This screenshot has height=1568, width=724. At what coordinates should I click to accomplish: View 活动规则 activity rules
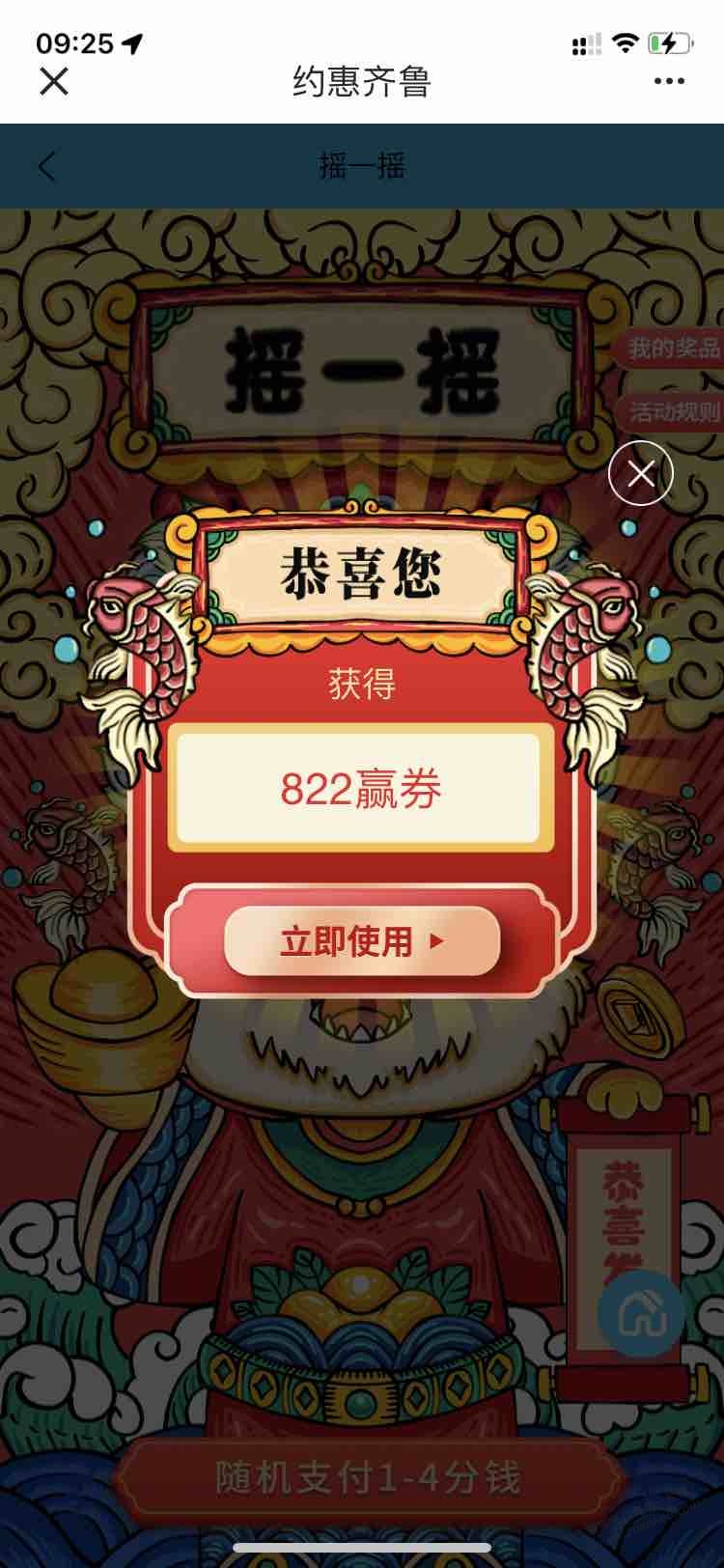pos(672,412)
